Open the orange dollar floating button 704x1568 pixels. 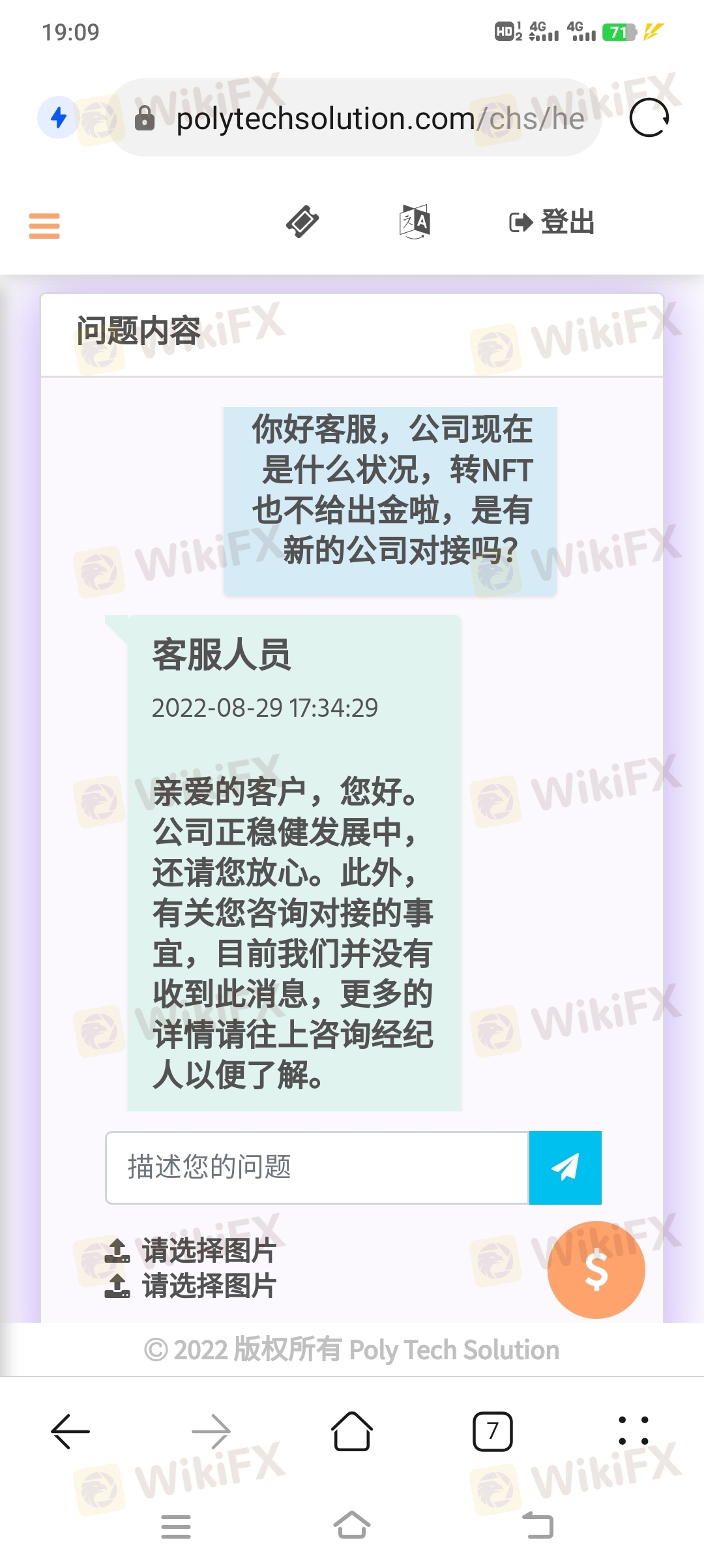tap(596, 1270)
